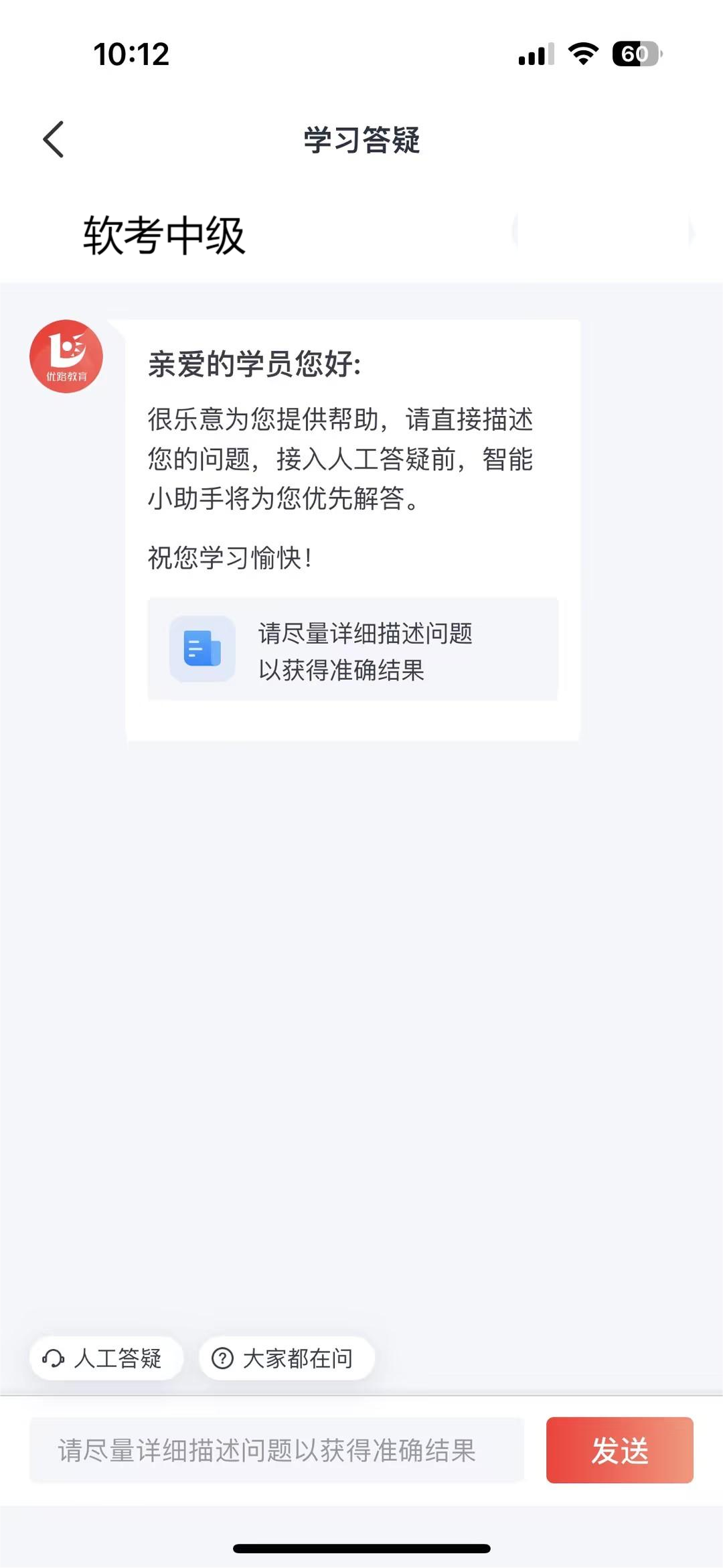723x1568 pixels.
Task: Tap the 人工答疑 chip
Action: [106, 1358]
